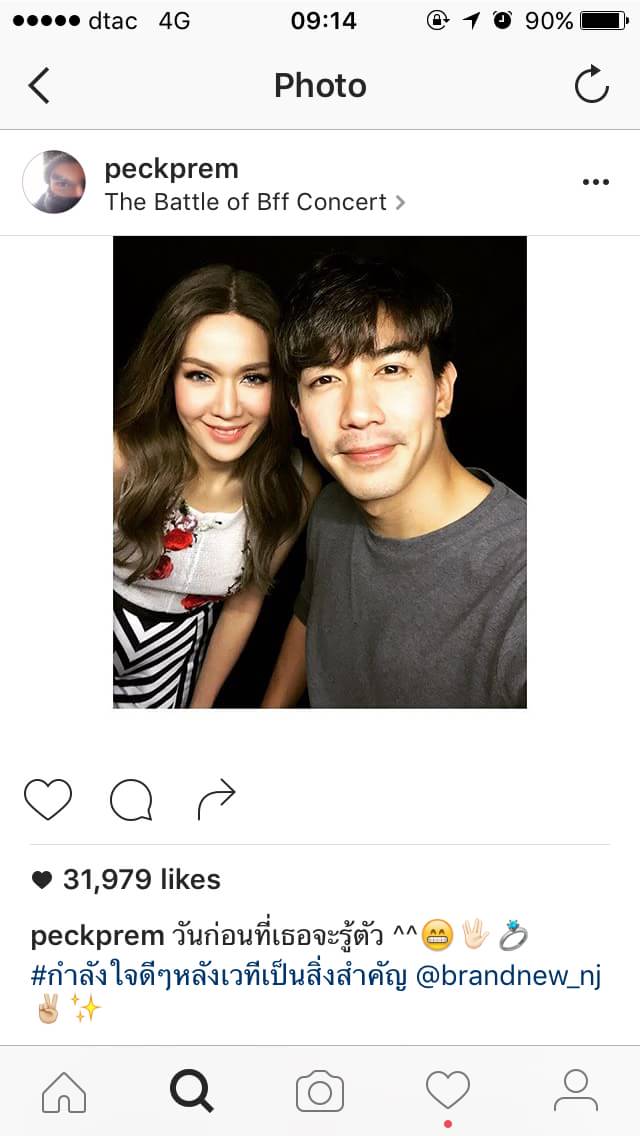The height and width of the screenshot is (1136, 640).
Task: Go back from the Photo screen
Action: tap(39, 86)
